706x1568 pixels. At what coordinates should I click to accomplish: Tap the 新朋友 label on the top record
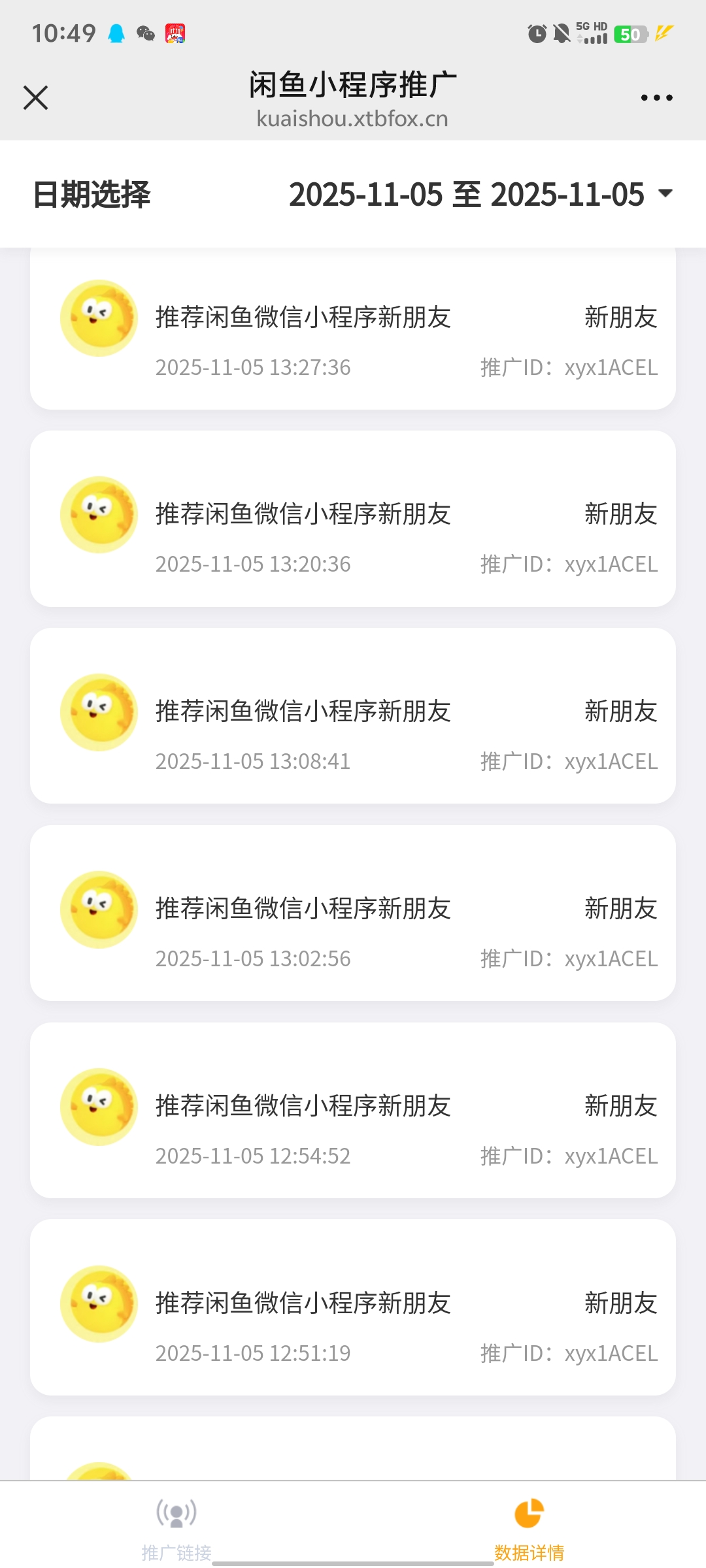pyautogui.click(x=621, y=318)
